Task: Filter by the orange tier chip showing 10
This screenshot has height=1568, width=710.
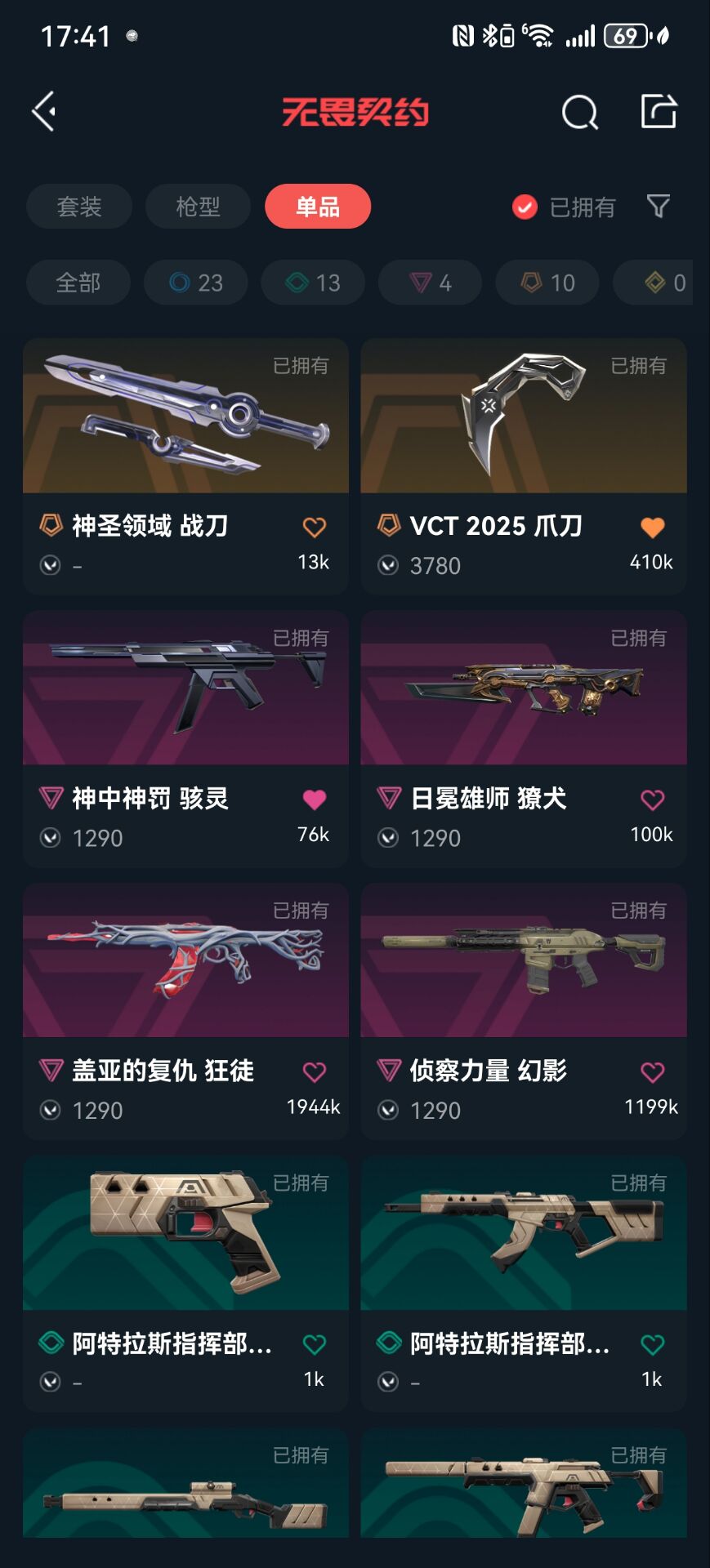Action: click(x=547, y=283)
